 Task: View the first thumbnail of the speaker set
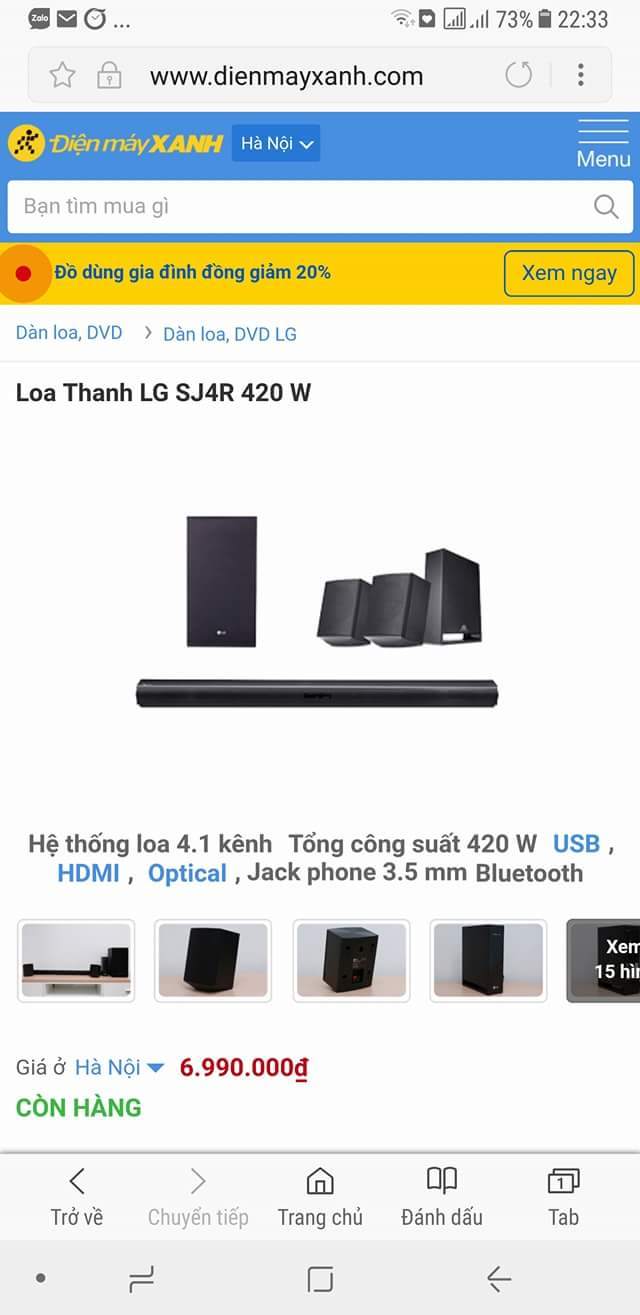(76, 960)
